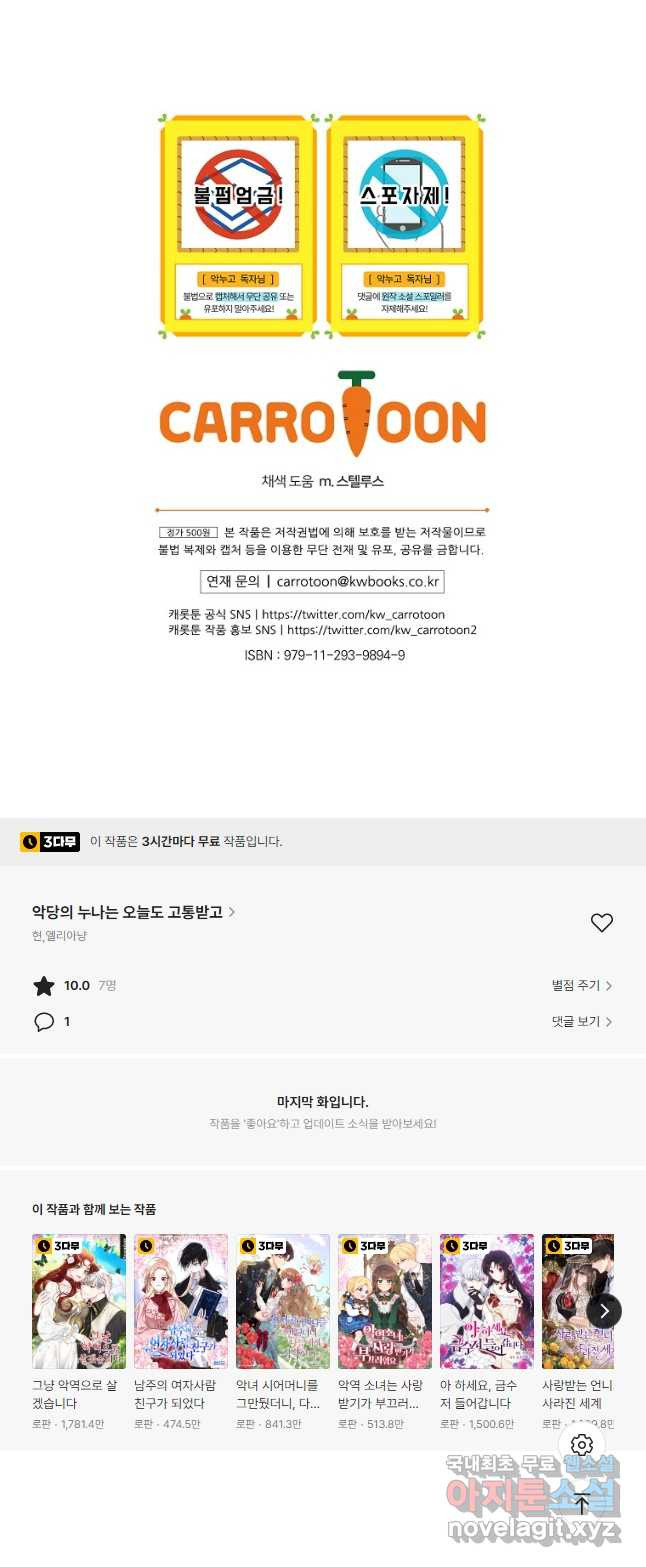Image resolution: width=646 pixels, height=1567 pixels.
Task: Open the comic 그냥 악역으로 살겠습니다
Action: tap(79, 1301)
